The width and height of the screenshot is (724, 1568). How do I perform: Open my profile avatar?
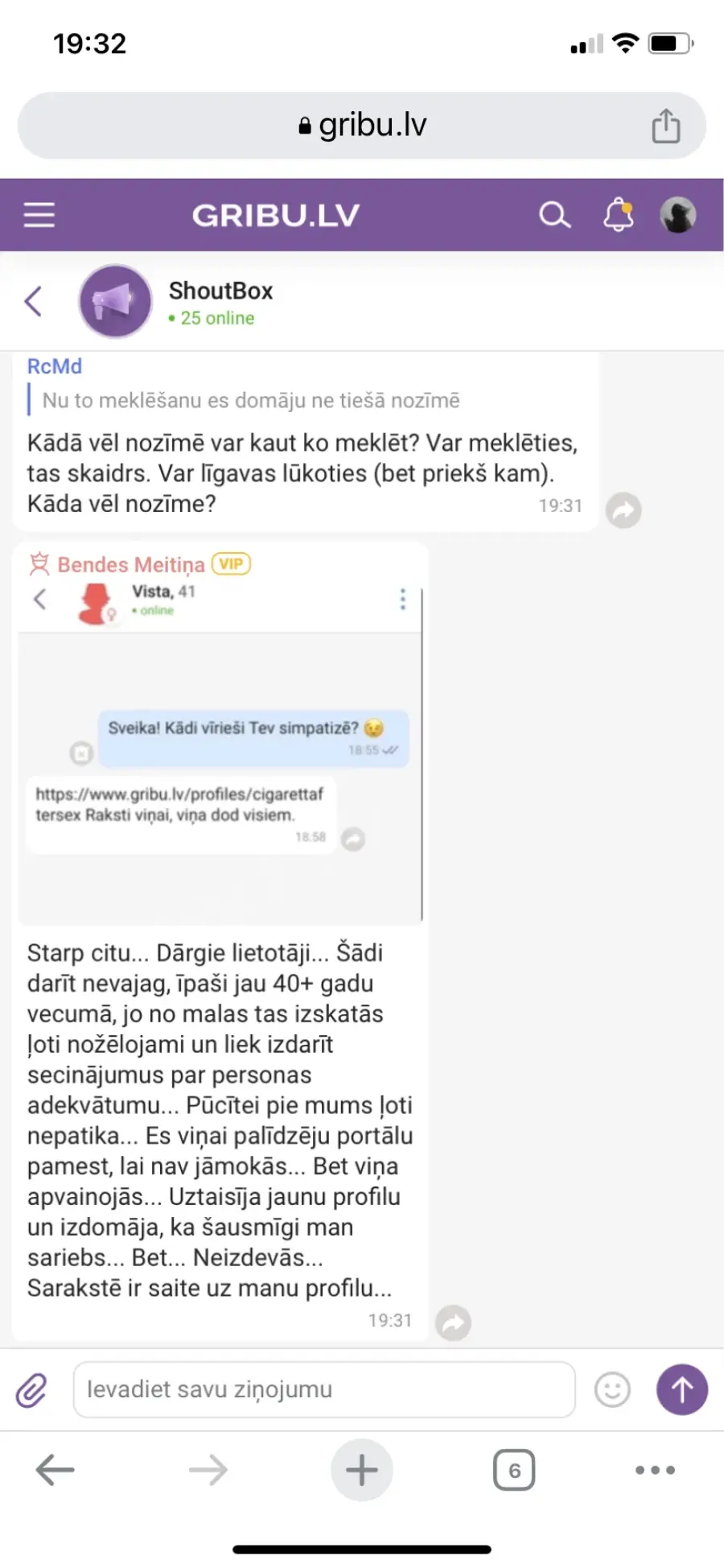pos(677,215)
